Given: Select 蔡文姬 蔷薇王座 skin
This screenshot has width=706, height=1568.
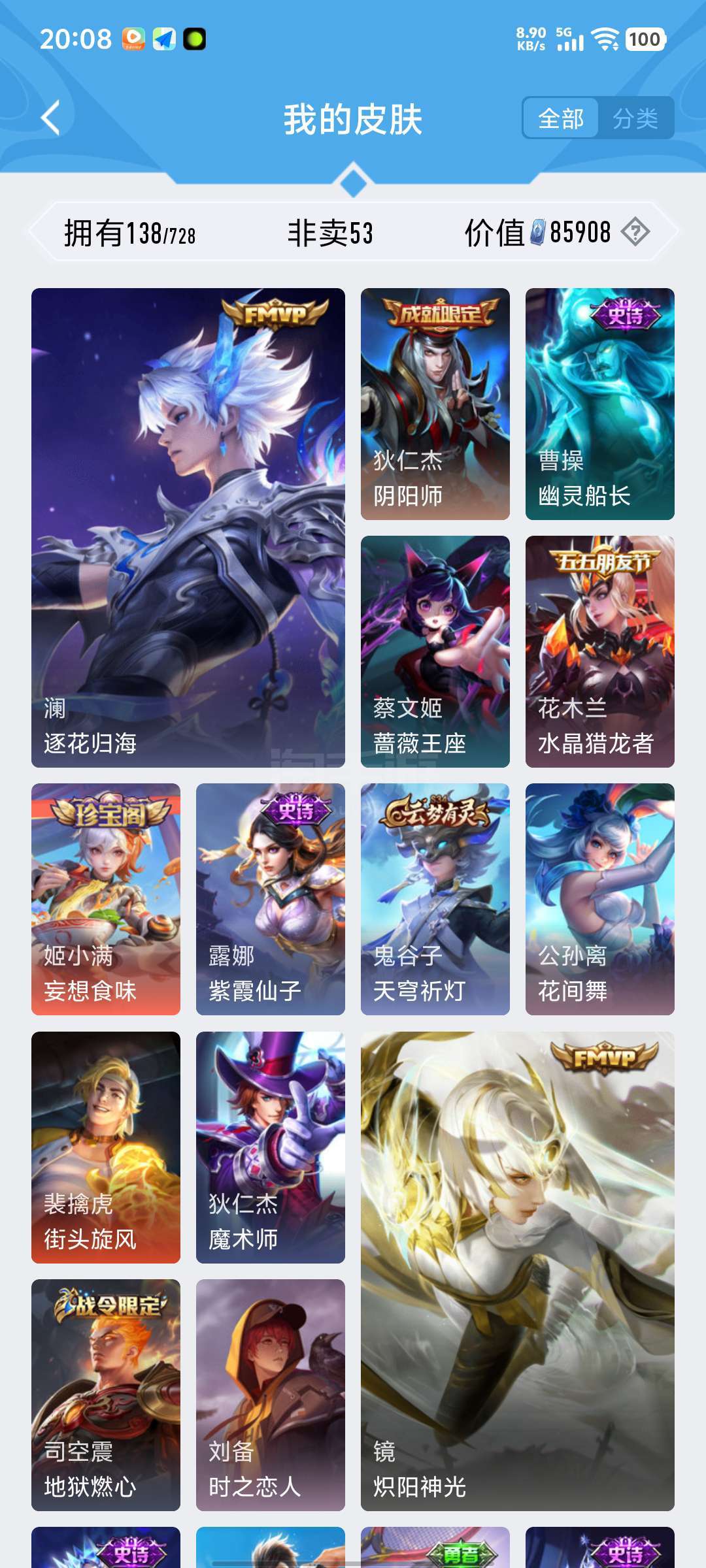Looking at the screenshot, I should pyautogui.click(x=435, y=651).
